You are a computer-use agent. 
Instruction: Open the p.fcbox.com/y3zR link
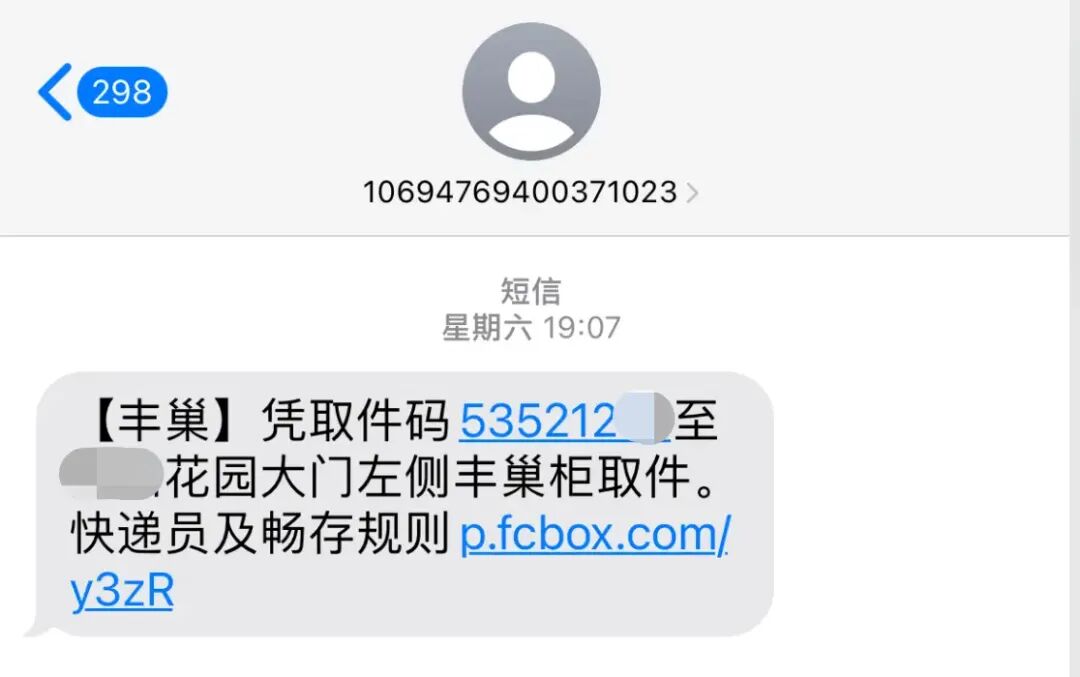click(594, 537)
